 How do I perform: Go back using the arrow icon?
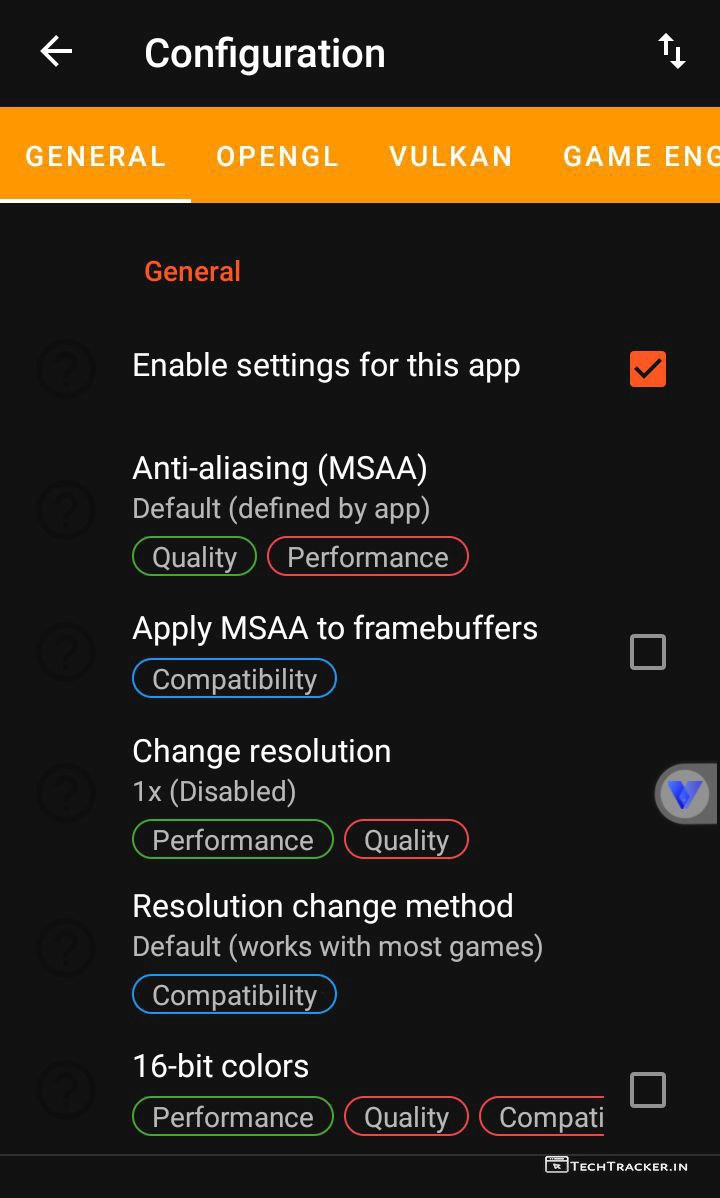(x=56, y=52)
